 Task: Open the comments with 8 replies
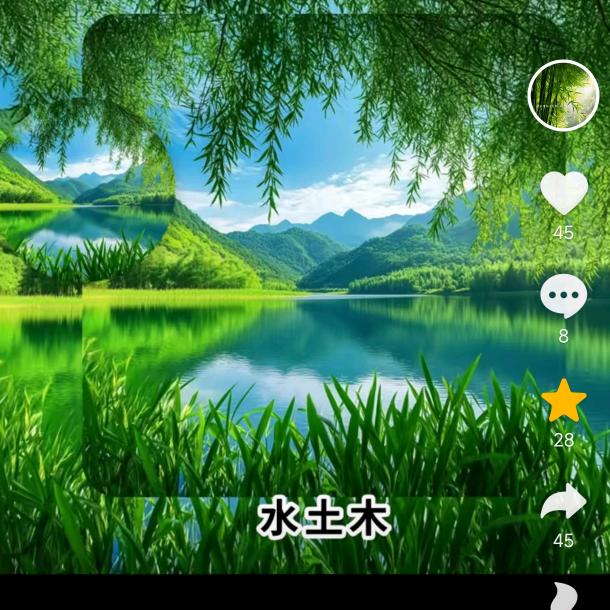[563, 296]
